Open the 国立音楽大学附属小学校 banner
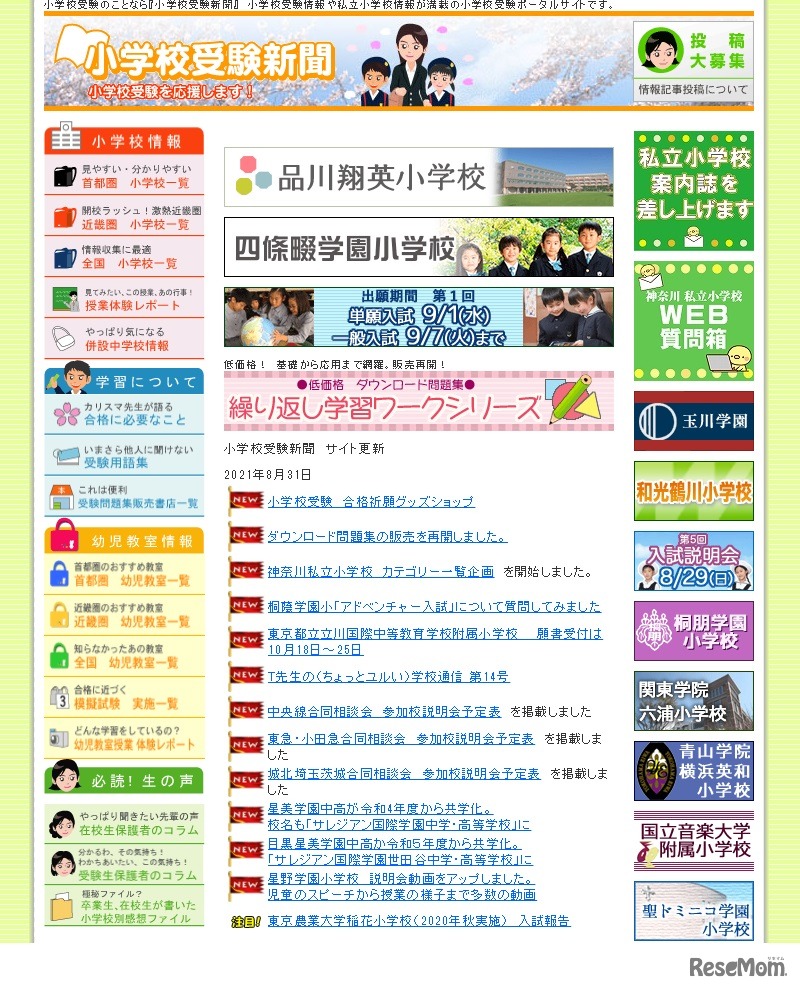The image size is (800, 990). pos(693,841)
